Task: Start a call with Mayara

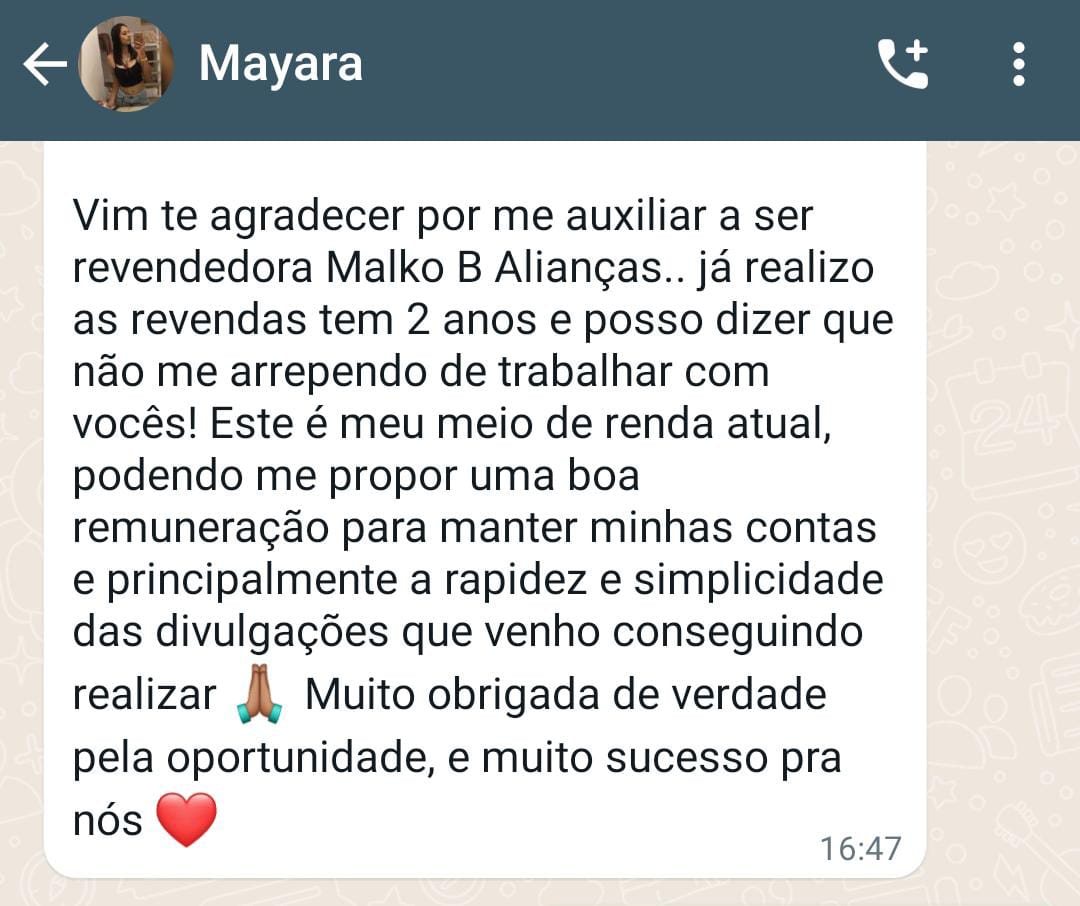Action: [x=902, y=65]
